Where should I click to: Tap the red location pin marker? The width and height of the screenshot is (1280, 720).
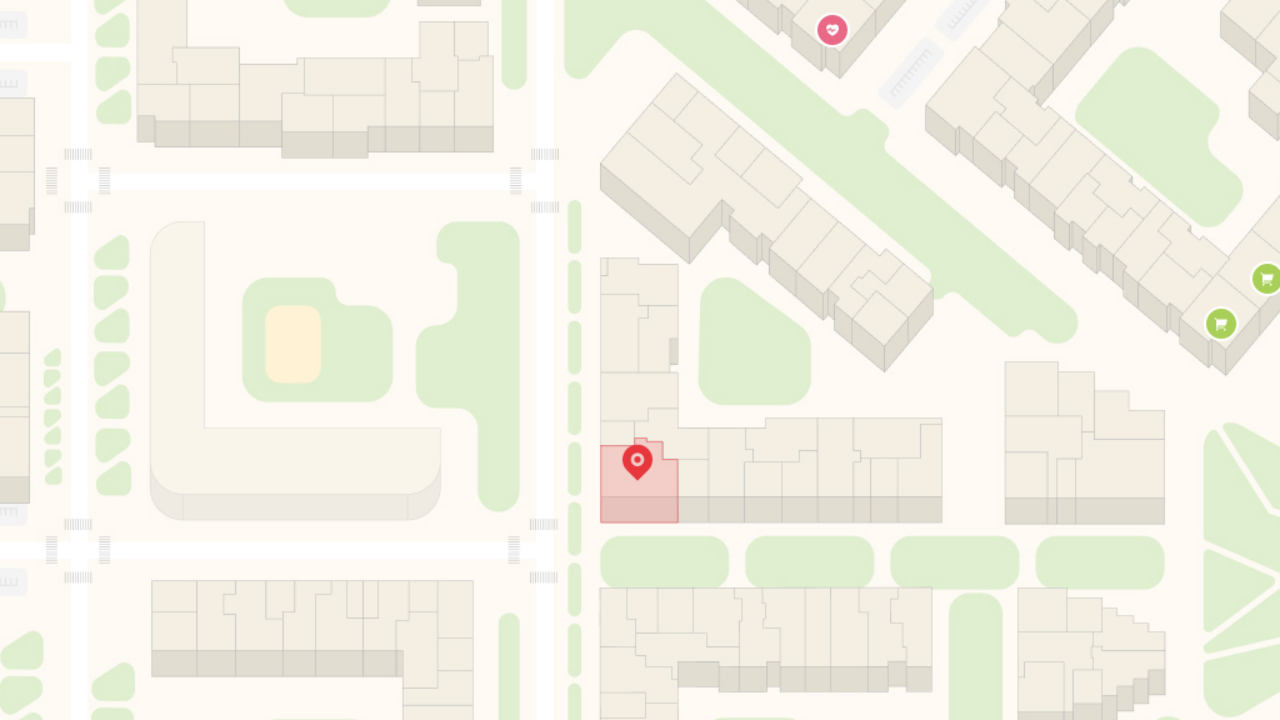pos(637,461)
